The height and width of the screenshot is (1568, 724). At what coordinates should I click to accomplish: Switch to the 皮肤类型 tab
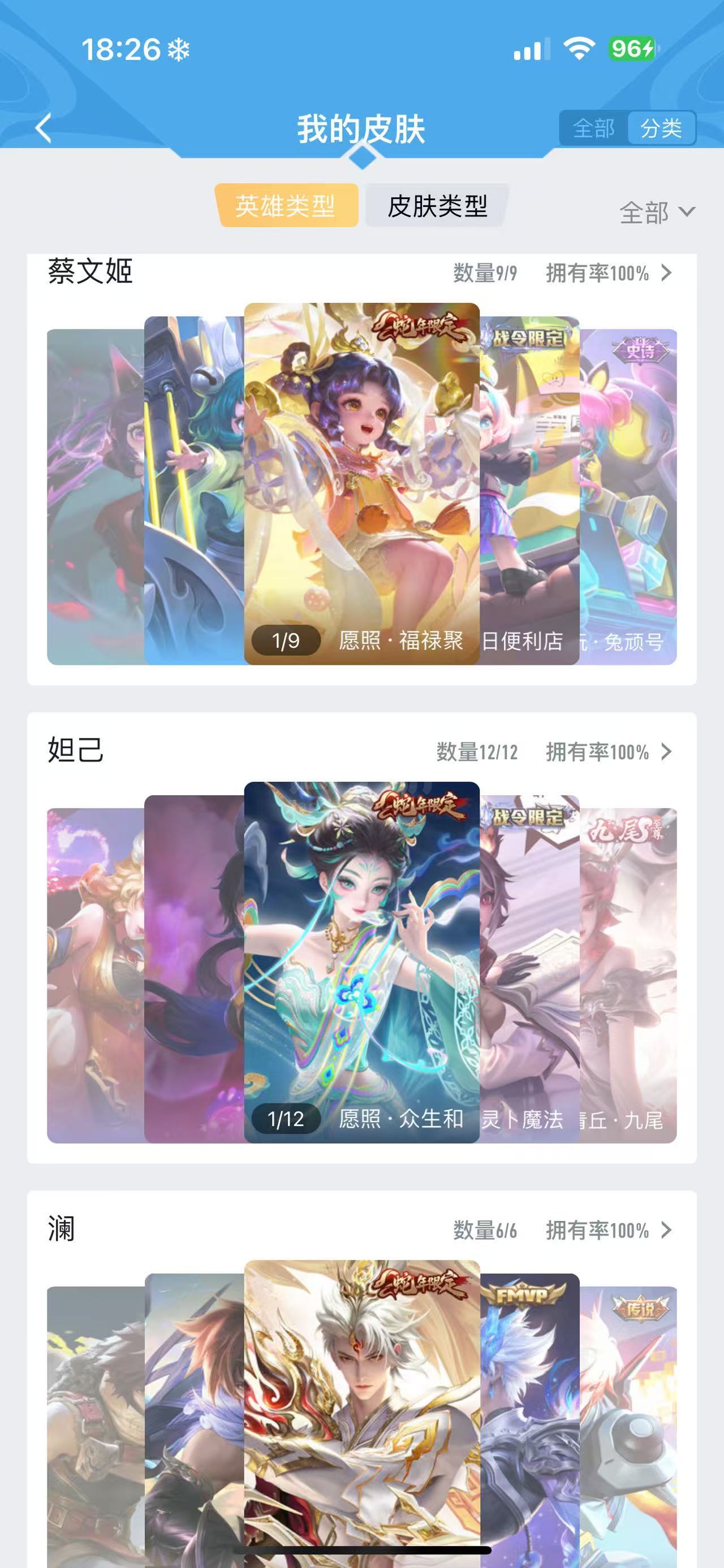click(x=437, y=206)
